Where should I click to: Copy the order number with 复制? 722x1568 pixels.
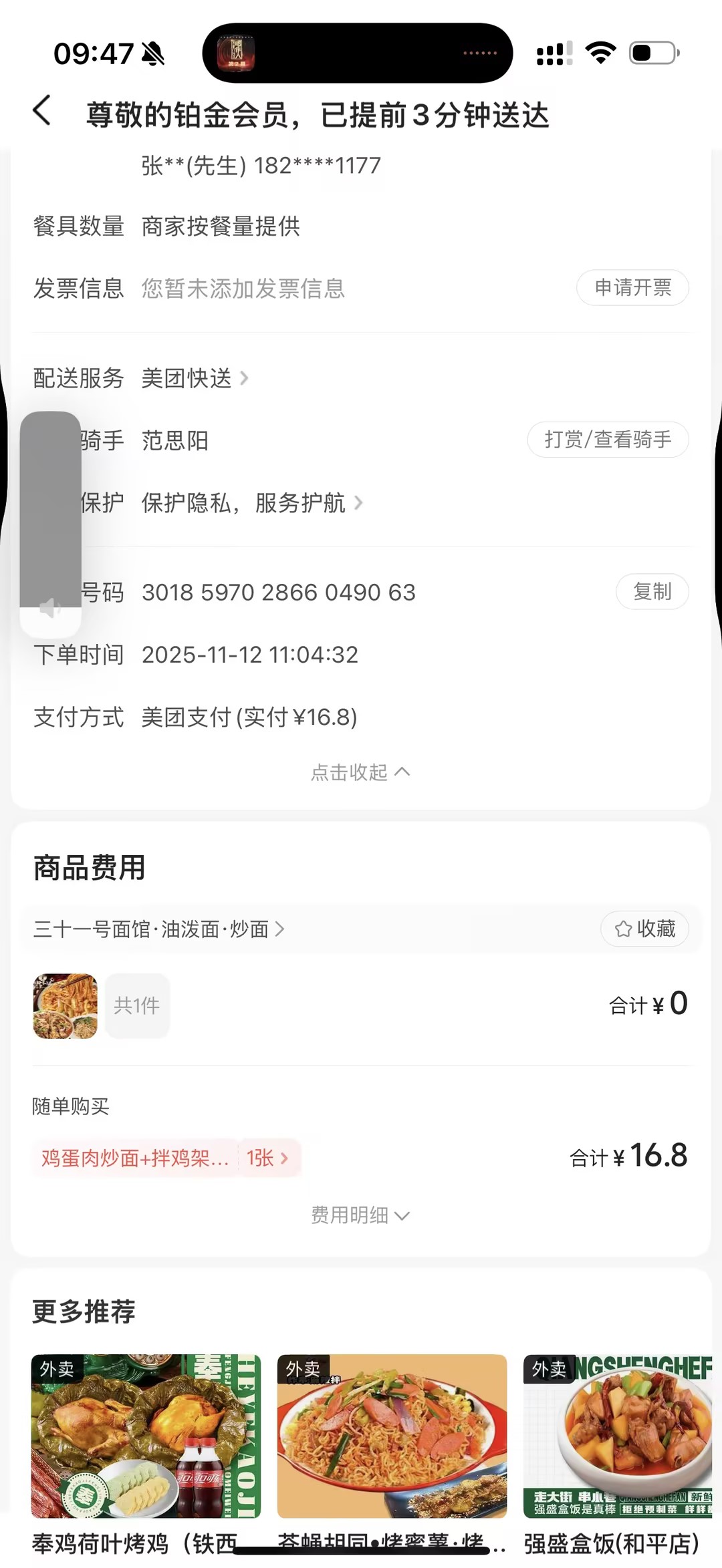(x=652, y=591)
